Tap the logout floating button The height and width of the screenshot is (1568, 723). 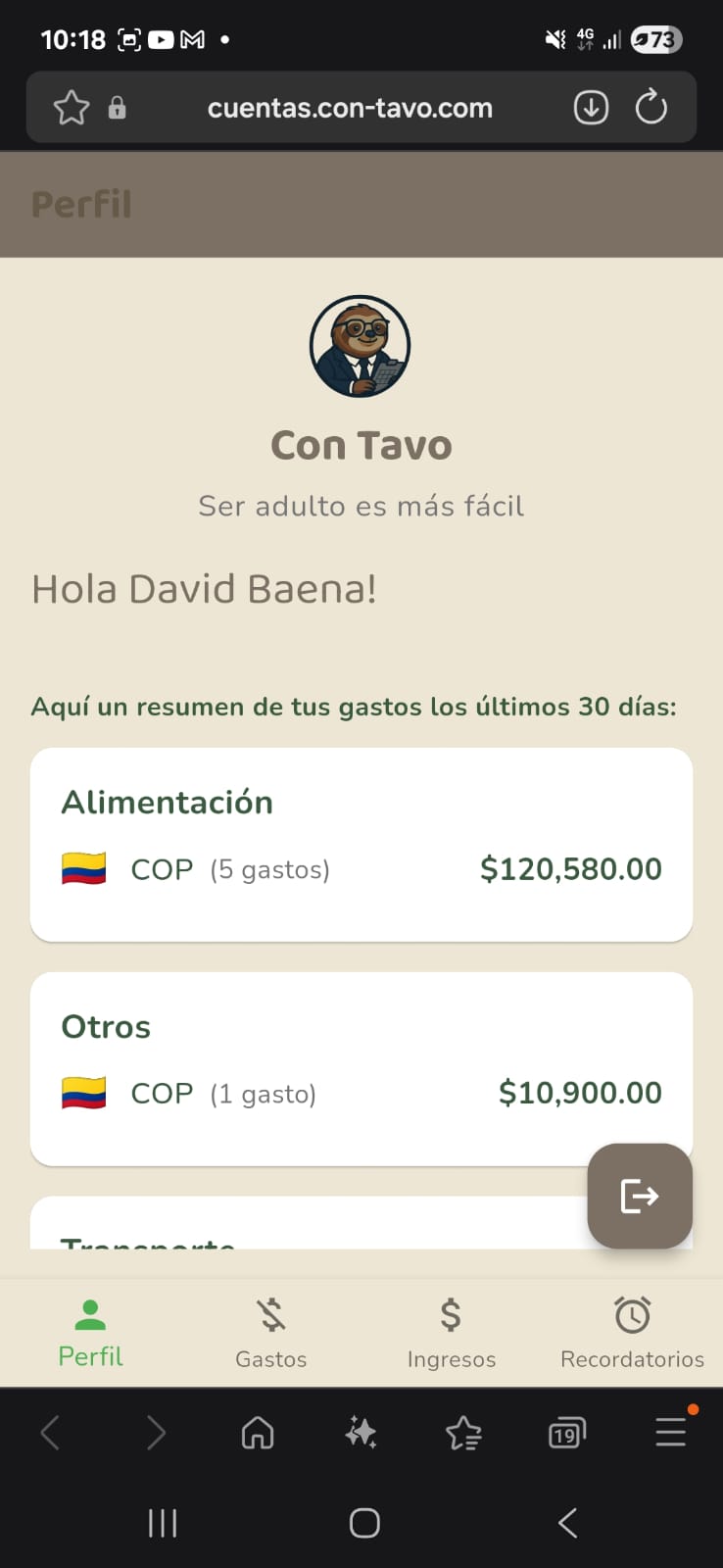coord(640,1196)
